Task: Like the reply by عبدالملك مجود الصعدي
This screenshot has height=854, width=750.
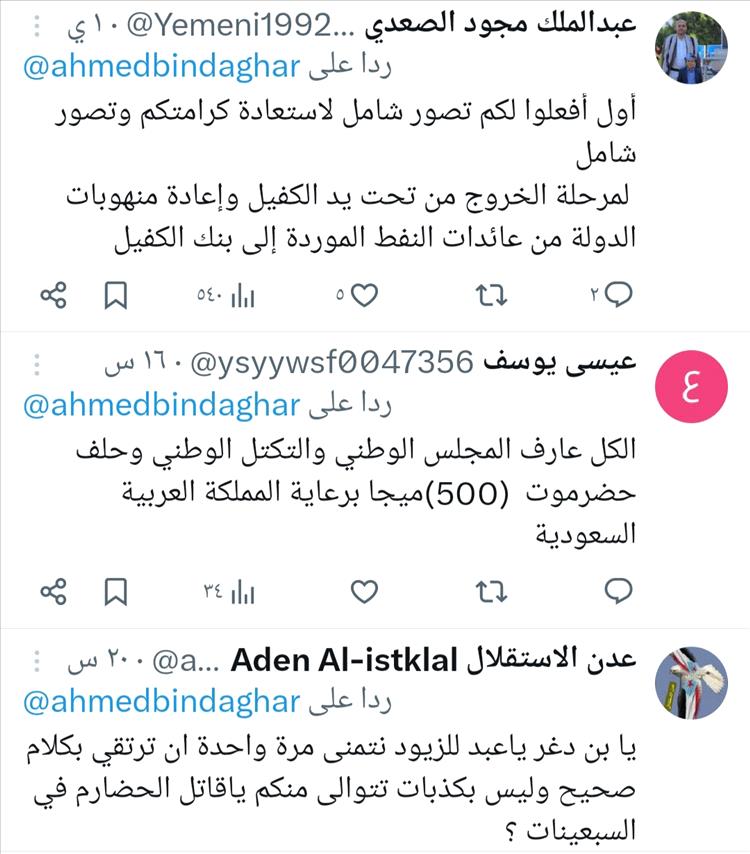Action: point(366,295)
